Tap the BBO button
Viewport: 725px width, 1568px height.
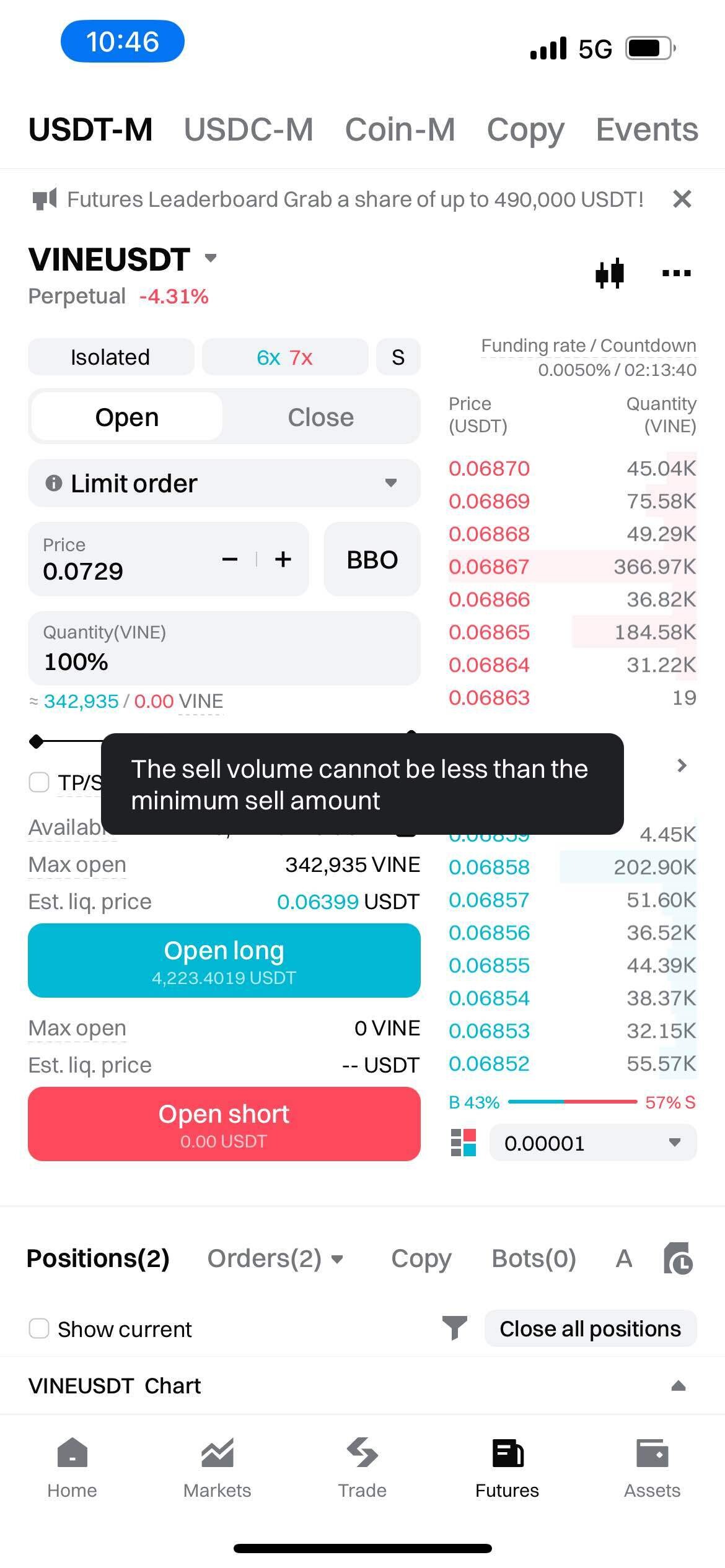[372, 559]
